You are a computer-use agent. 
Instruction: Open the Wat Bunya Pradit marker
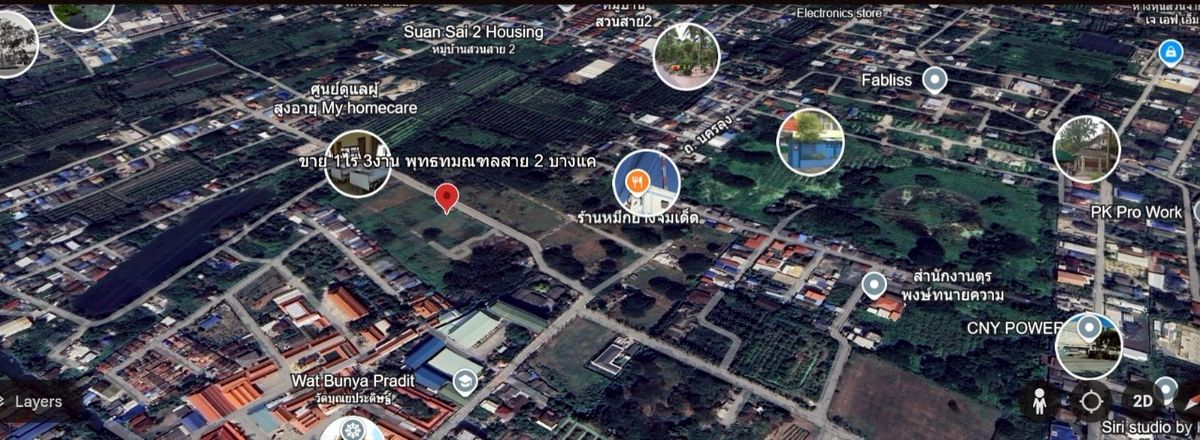[x=464, y=381]
